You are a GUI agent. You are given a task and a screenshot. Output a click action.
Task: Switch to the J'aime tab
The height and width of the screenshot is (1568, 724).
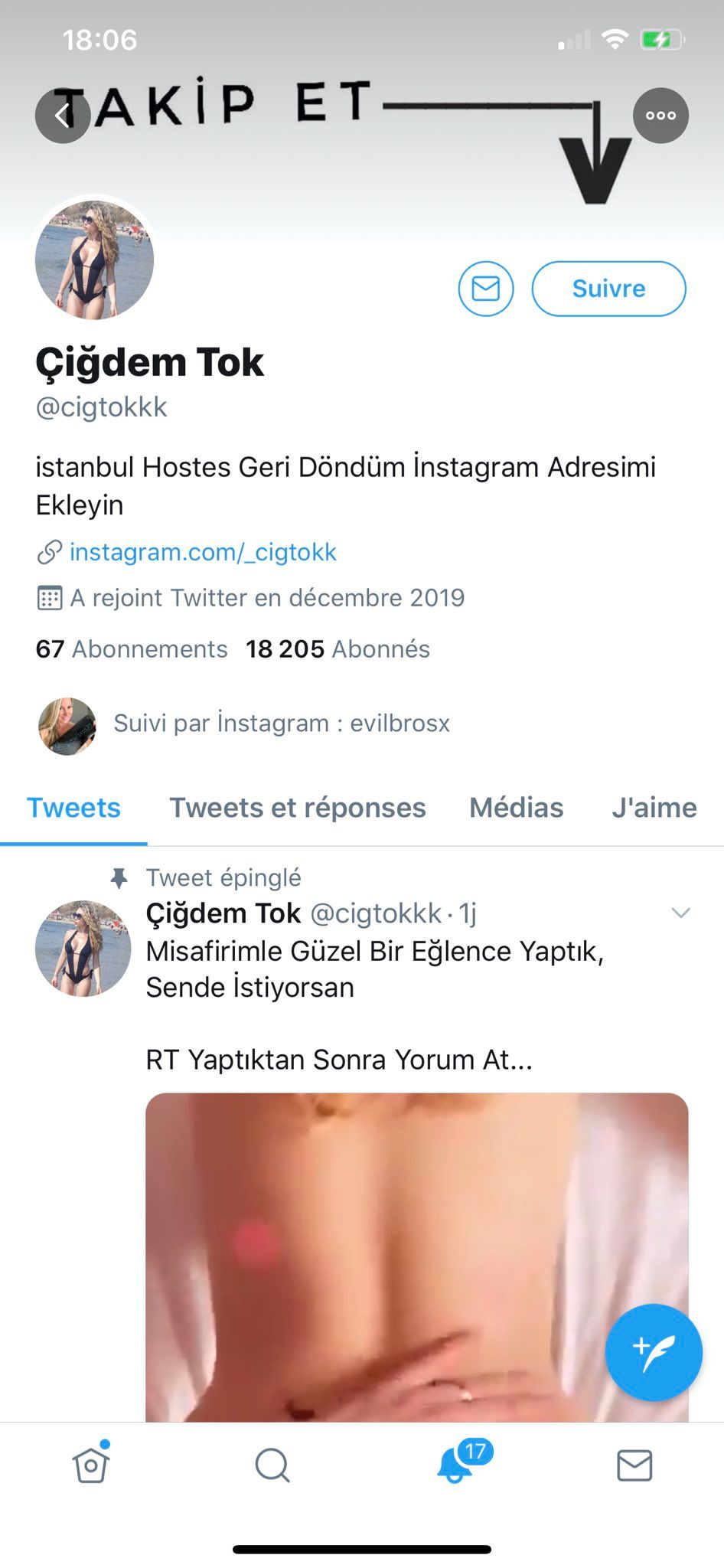[654, 808]
